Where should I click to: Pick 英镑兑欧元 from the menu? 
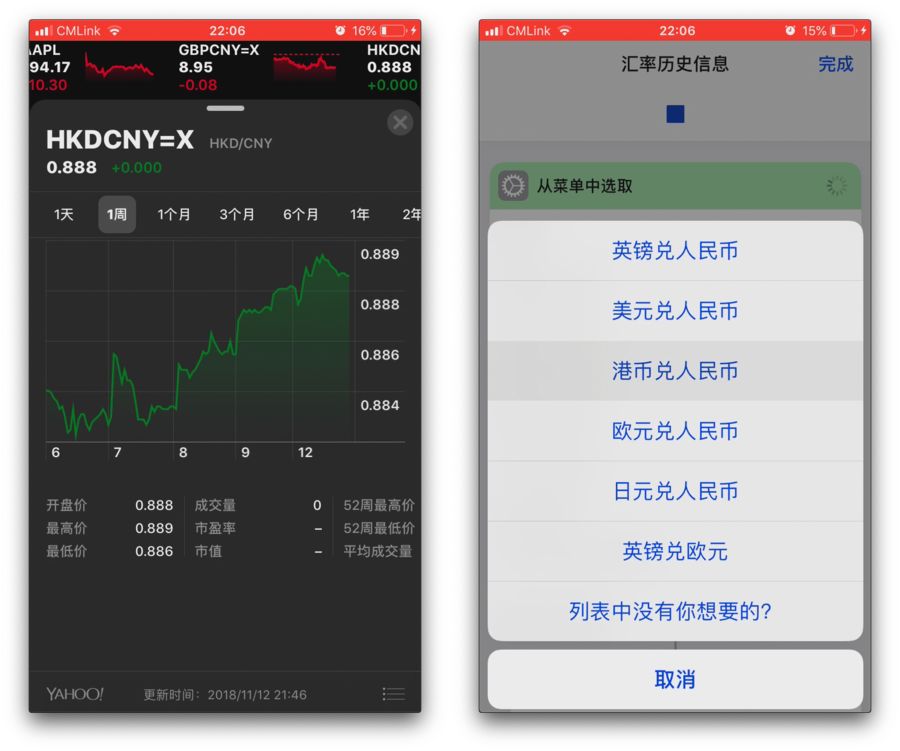pyautogui.click(x=675, y=551)
